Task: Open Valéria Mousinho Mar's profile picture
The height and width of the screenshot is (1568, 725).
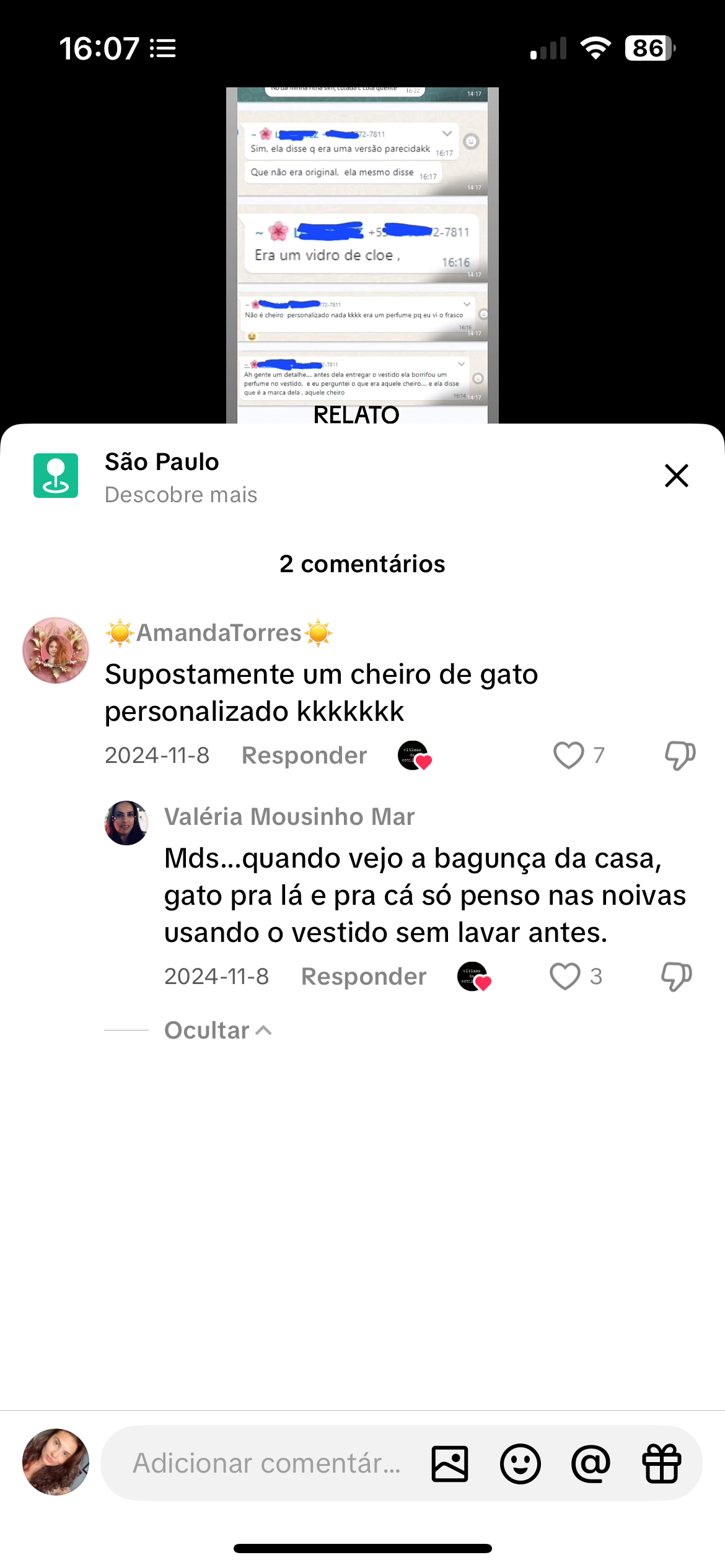Action: coord(126,823)
